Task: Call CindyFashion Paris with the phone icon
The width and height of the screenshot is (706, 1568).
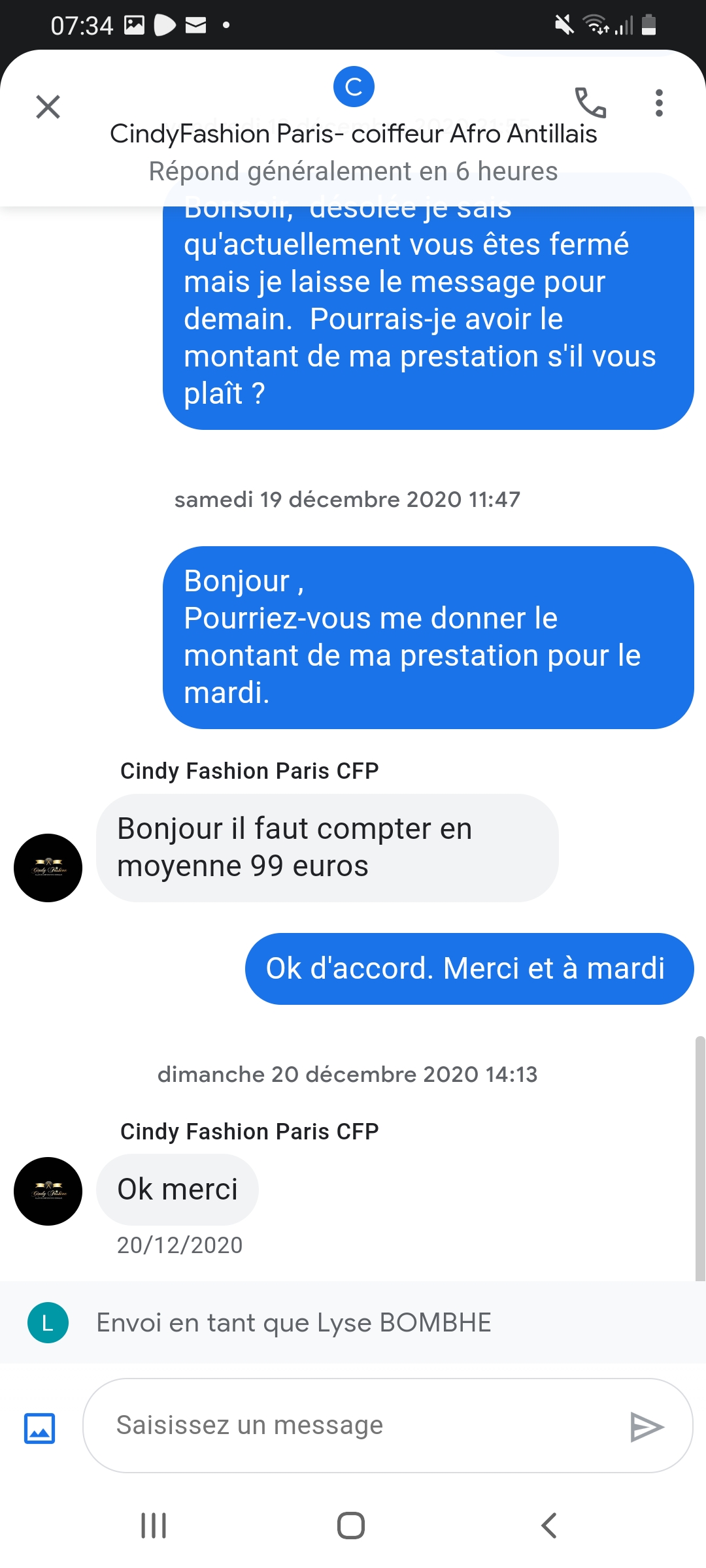Action: 590,103
